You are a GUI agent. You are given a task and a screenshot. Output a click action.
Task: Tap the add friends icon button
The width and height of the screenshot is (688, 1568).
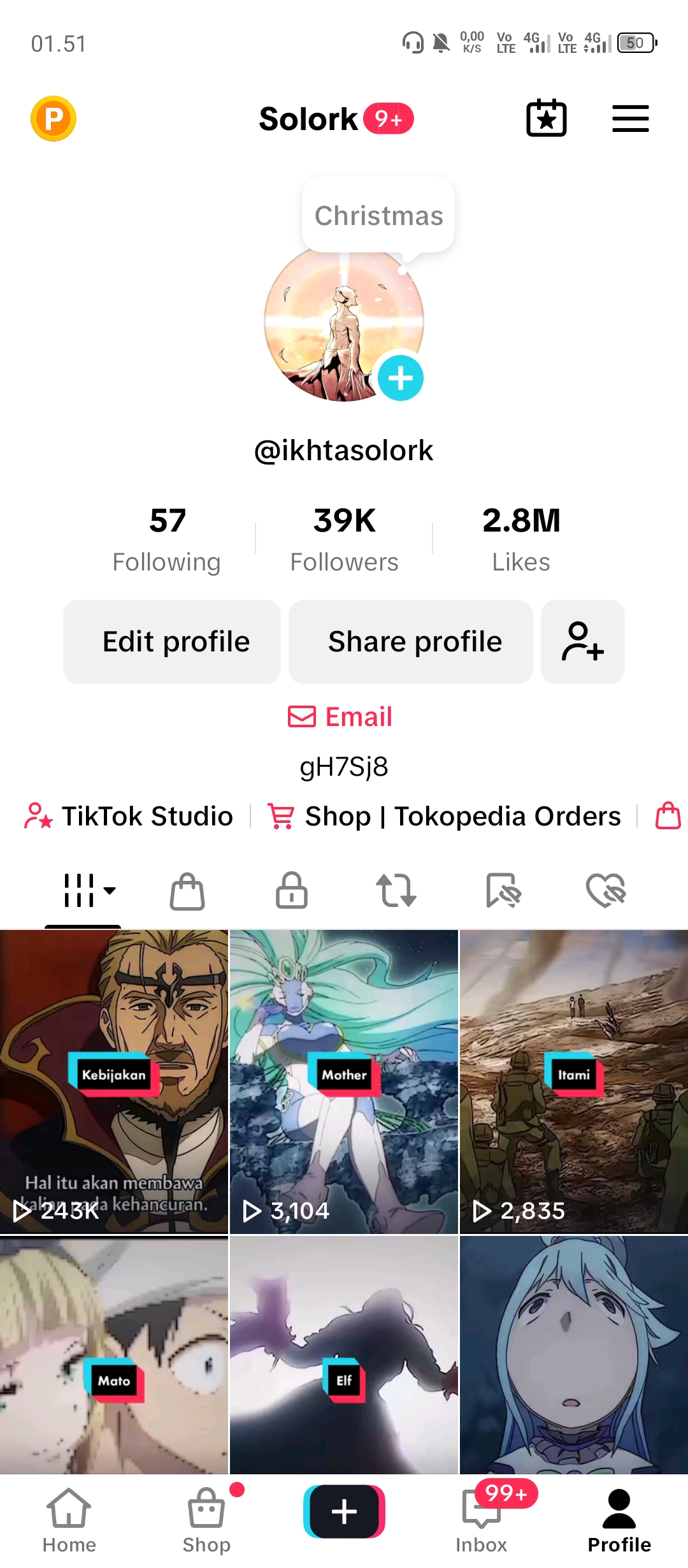[x=583, y=642]
